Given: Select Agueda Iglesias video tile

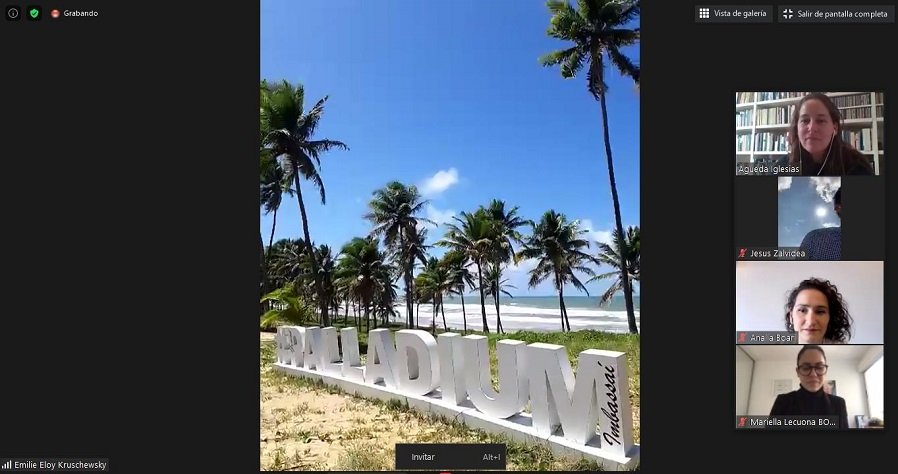Looking at the screenshot, I should 809,133.
